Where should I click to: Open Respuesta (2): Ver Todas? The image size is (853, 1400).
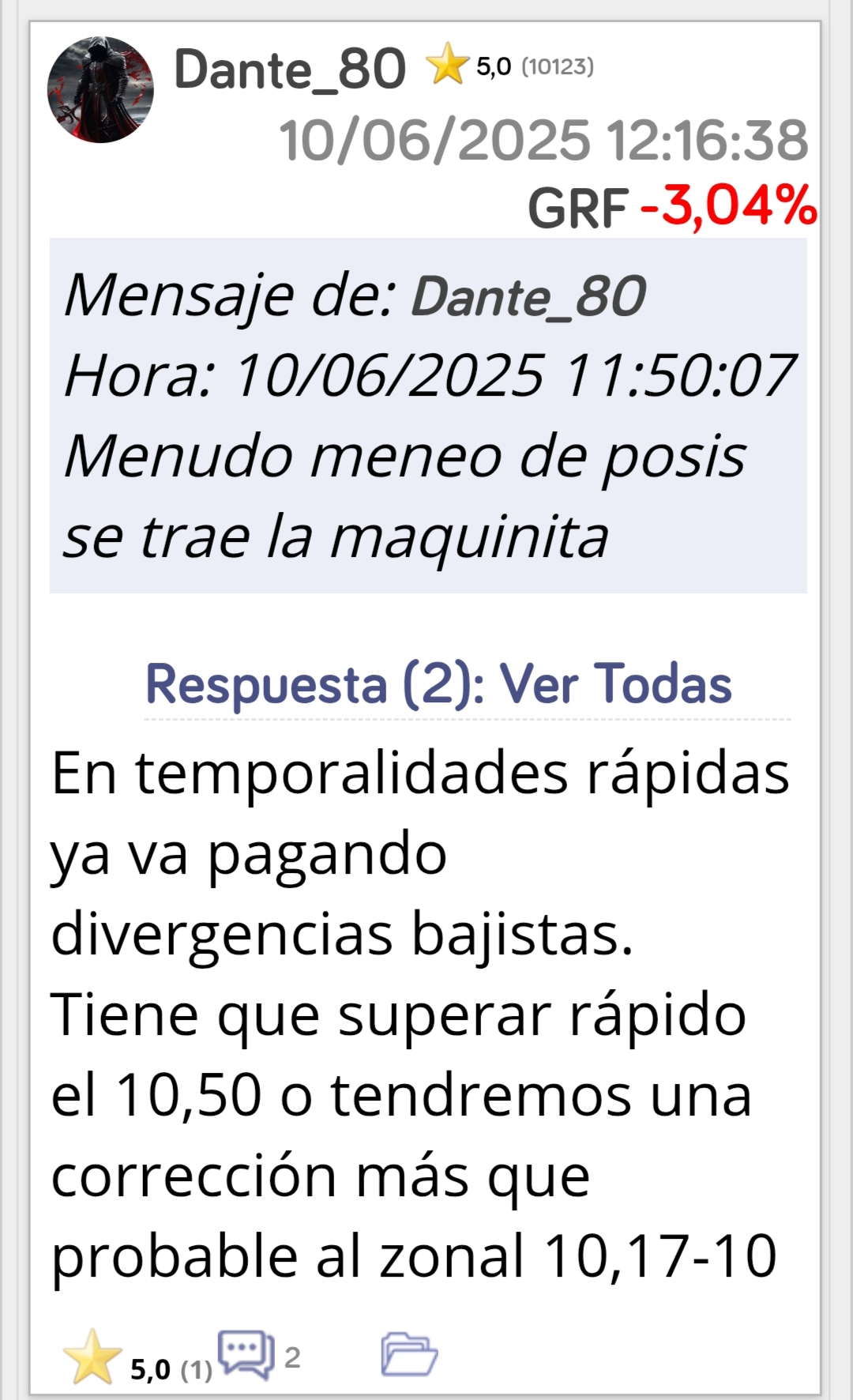(x=439, y=683)
